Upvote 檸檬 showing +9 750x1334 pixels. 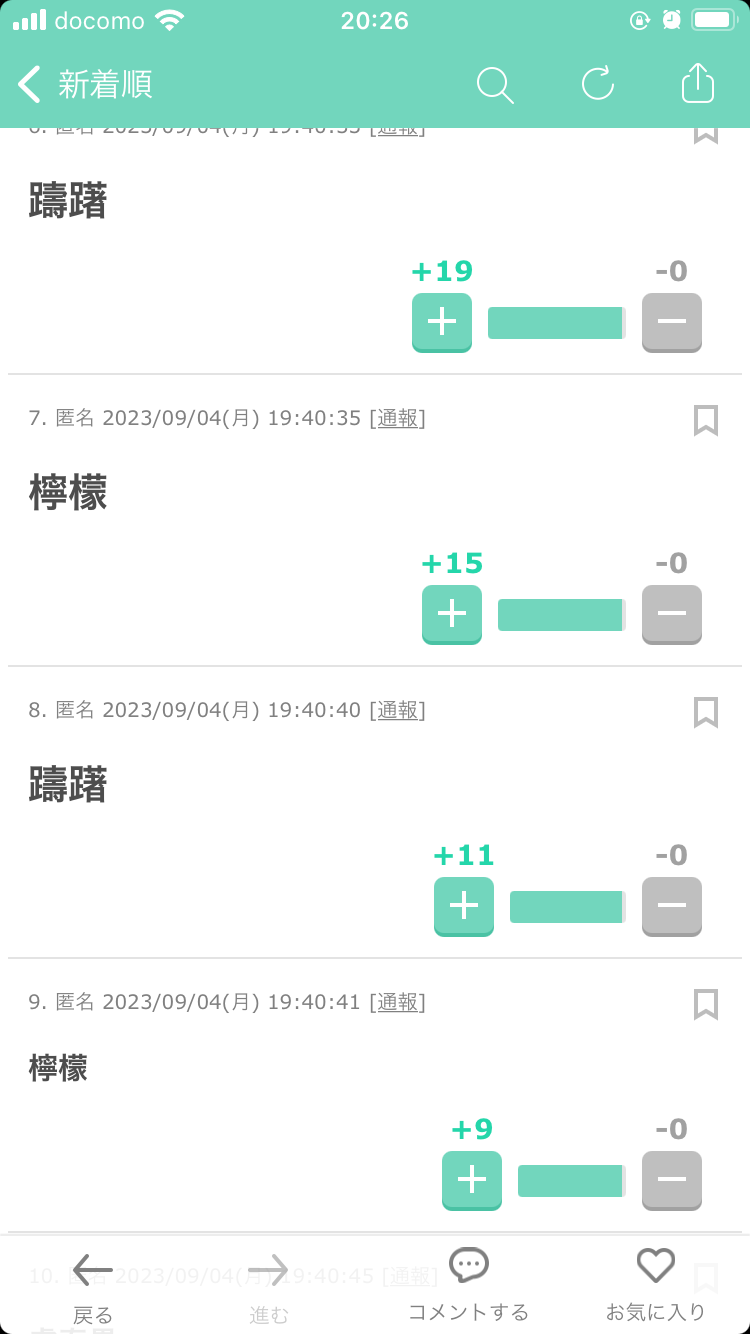tap(471, 1180)
